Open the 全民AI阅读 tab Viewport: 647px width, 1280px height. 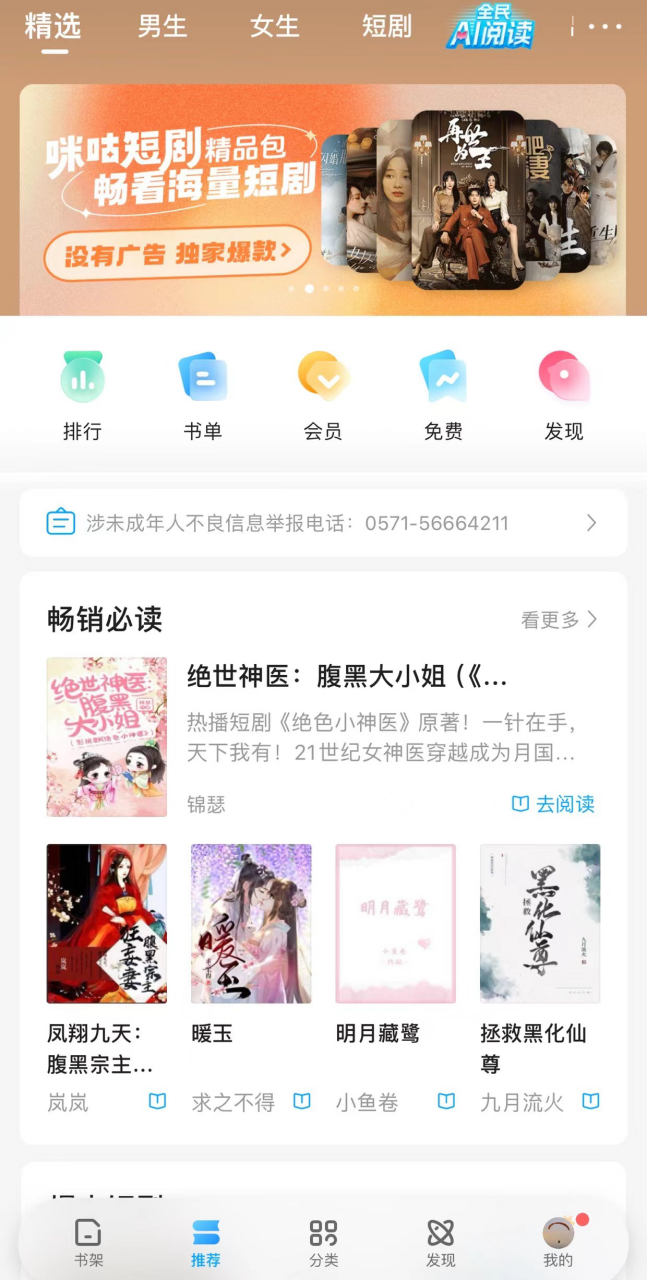490,27
